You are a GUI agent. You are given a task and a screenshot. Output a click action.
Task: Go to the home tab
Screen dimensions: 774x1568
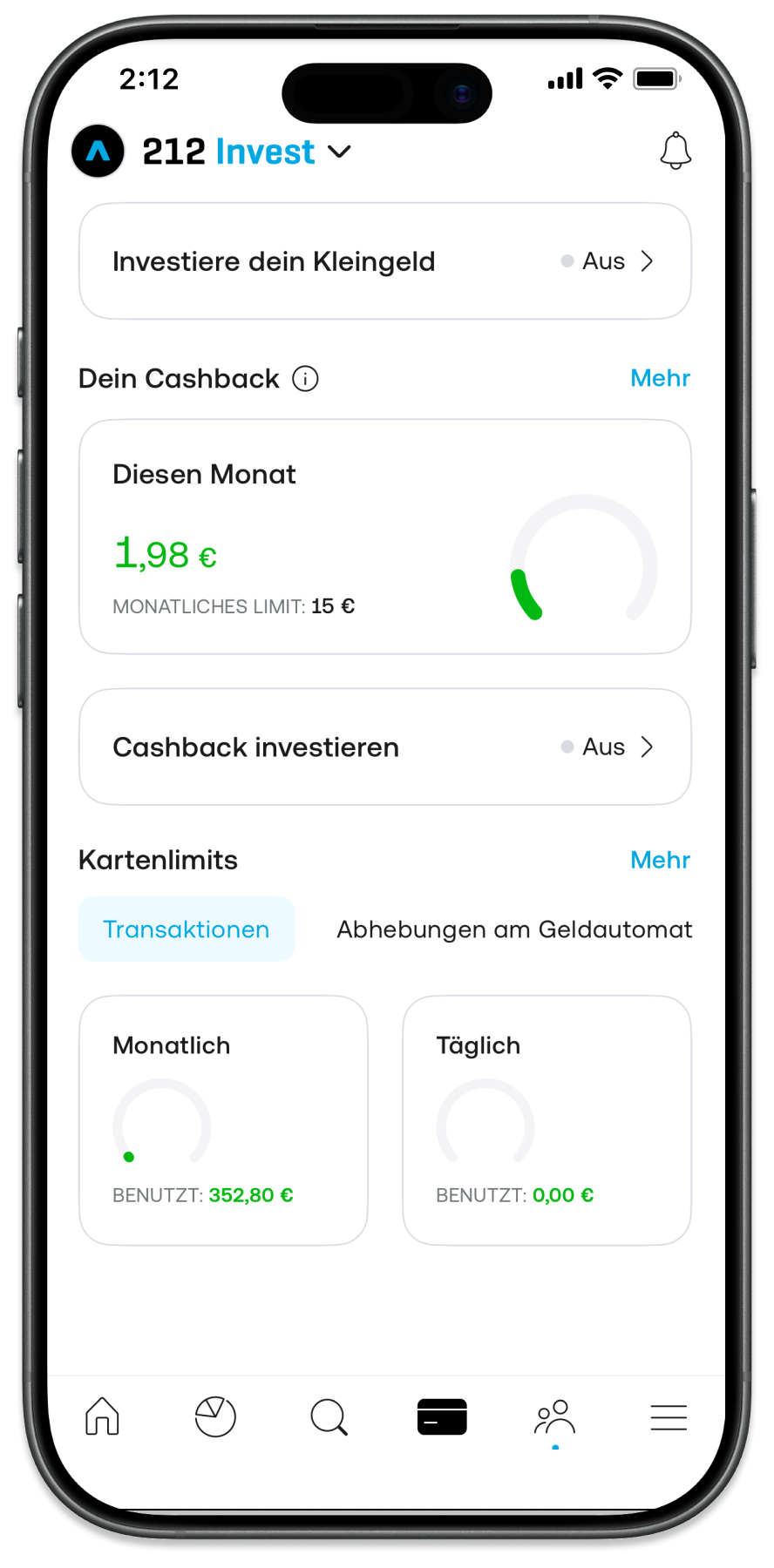[102, 1416]
